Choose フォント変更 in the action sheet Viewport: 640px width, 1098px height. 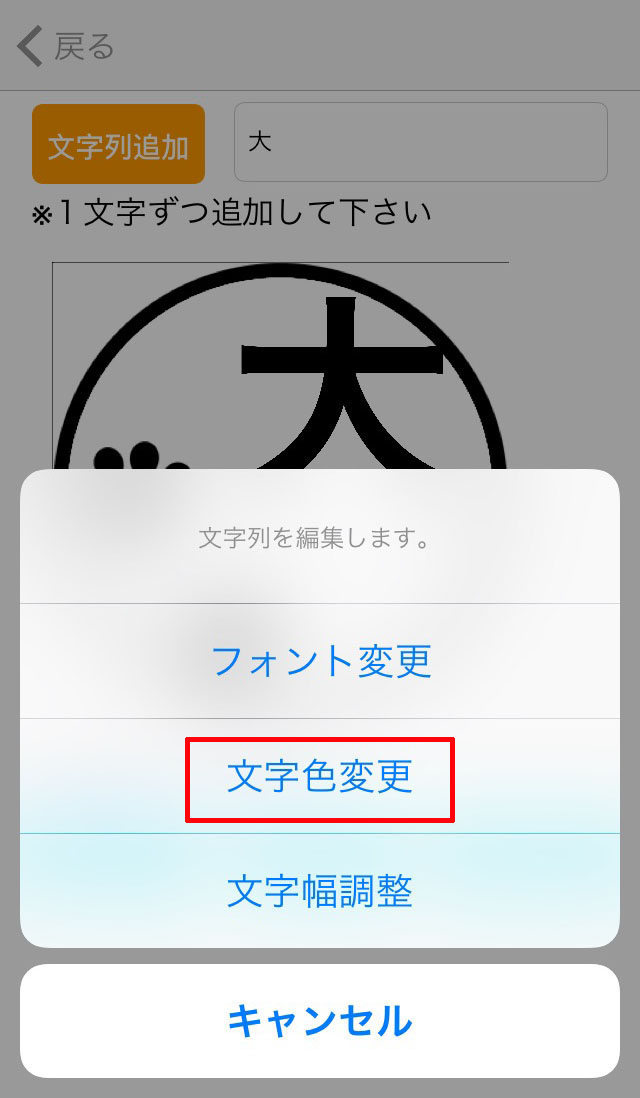(320, 661)
